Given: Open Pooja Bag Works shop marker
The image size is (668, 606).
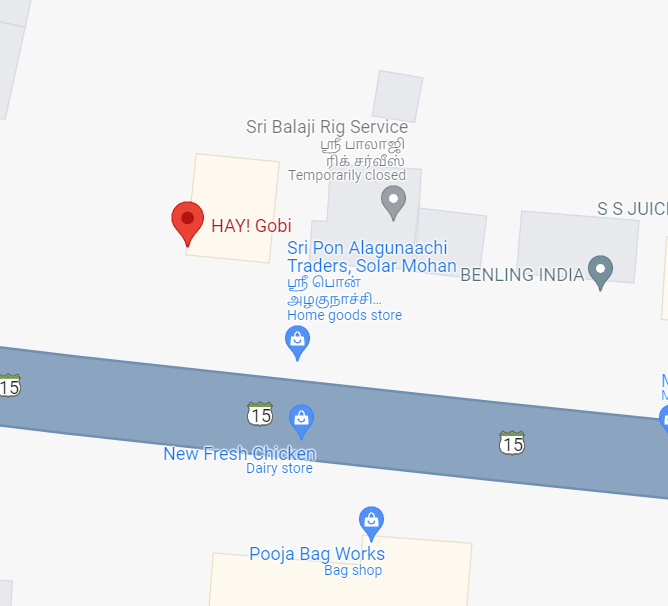Looking at the screenshot, I should (x=371, y=522).
